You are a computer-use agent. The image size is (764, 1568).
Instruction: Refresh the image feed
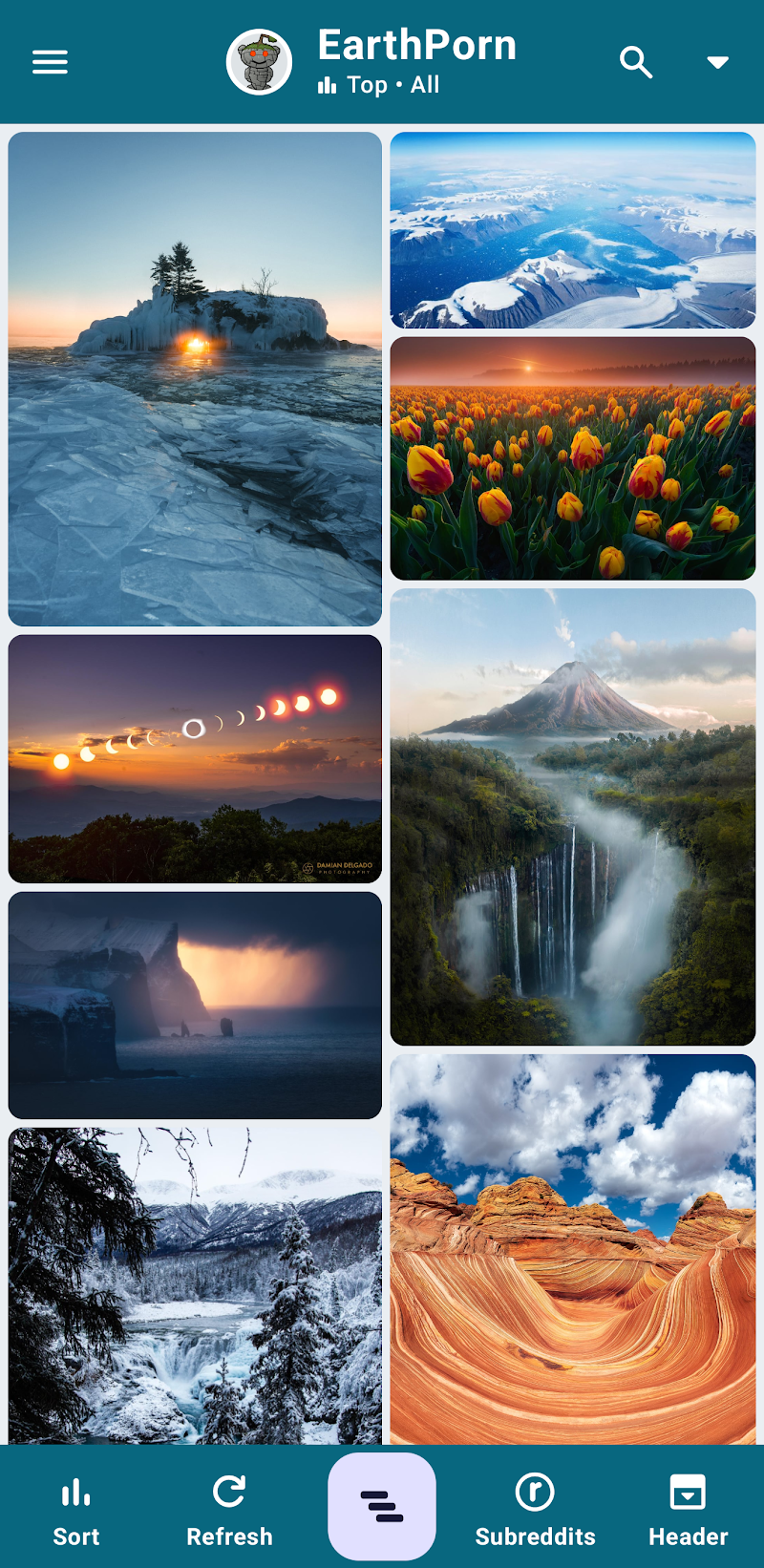point(229,1511)
